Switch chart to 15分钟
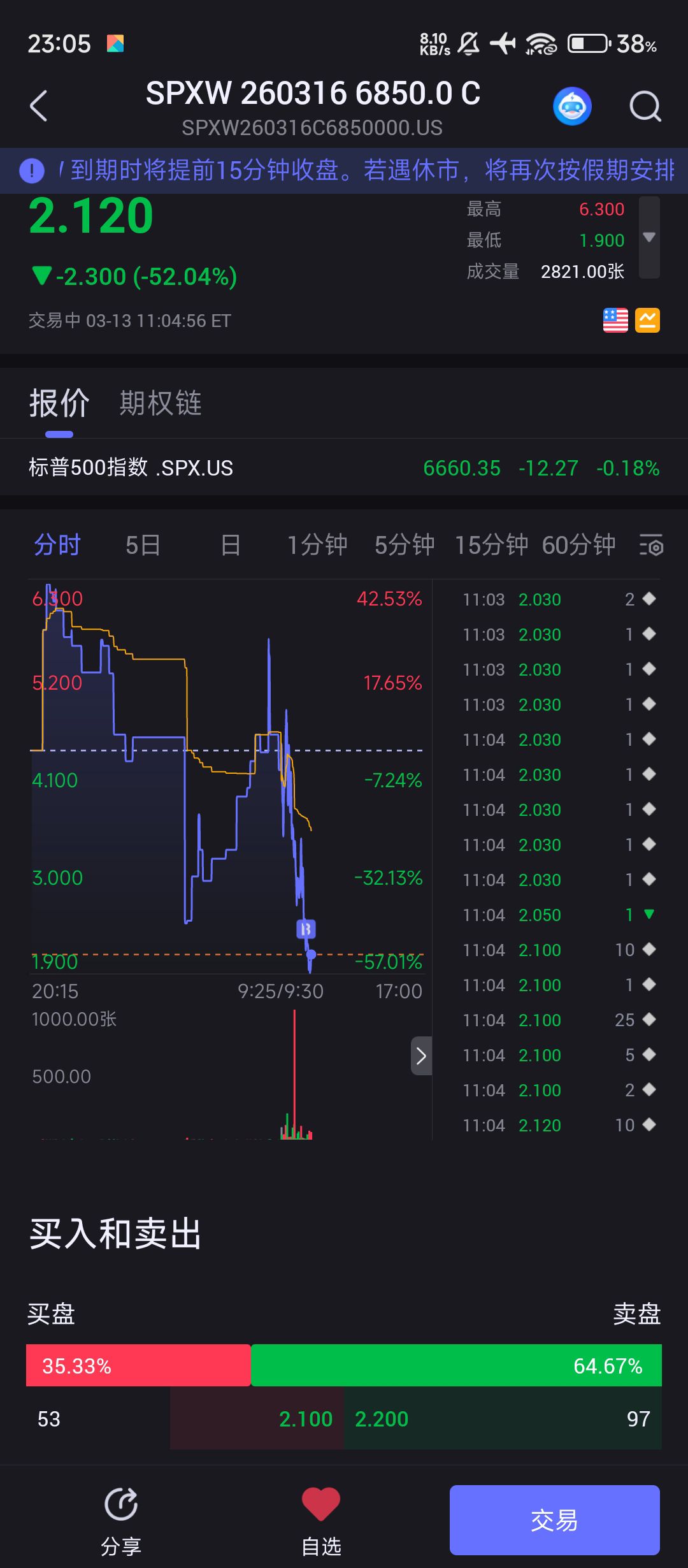 (x=491, y=546)
